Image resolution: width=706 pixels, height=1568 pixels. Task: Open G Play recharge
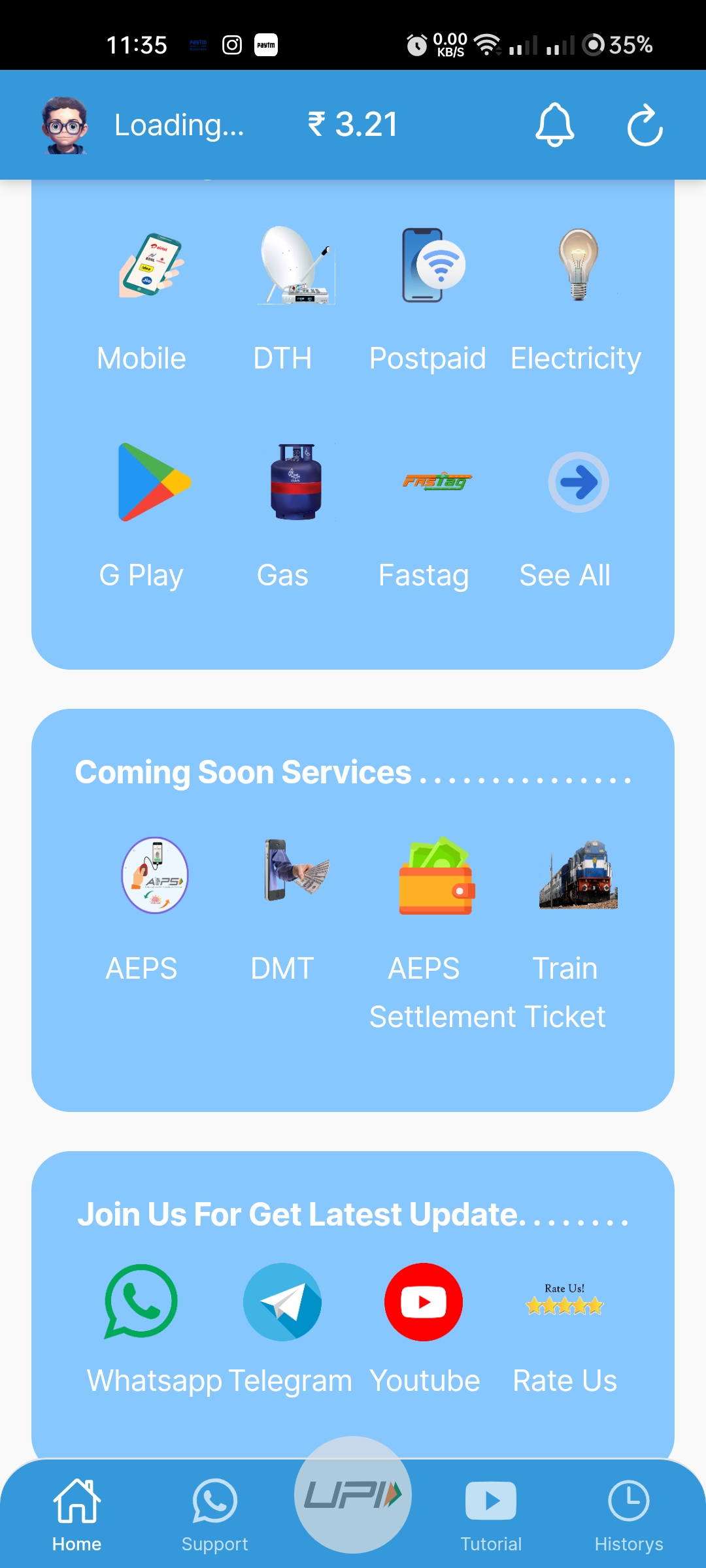154,482
